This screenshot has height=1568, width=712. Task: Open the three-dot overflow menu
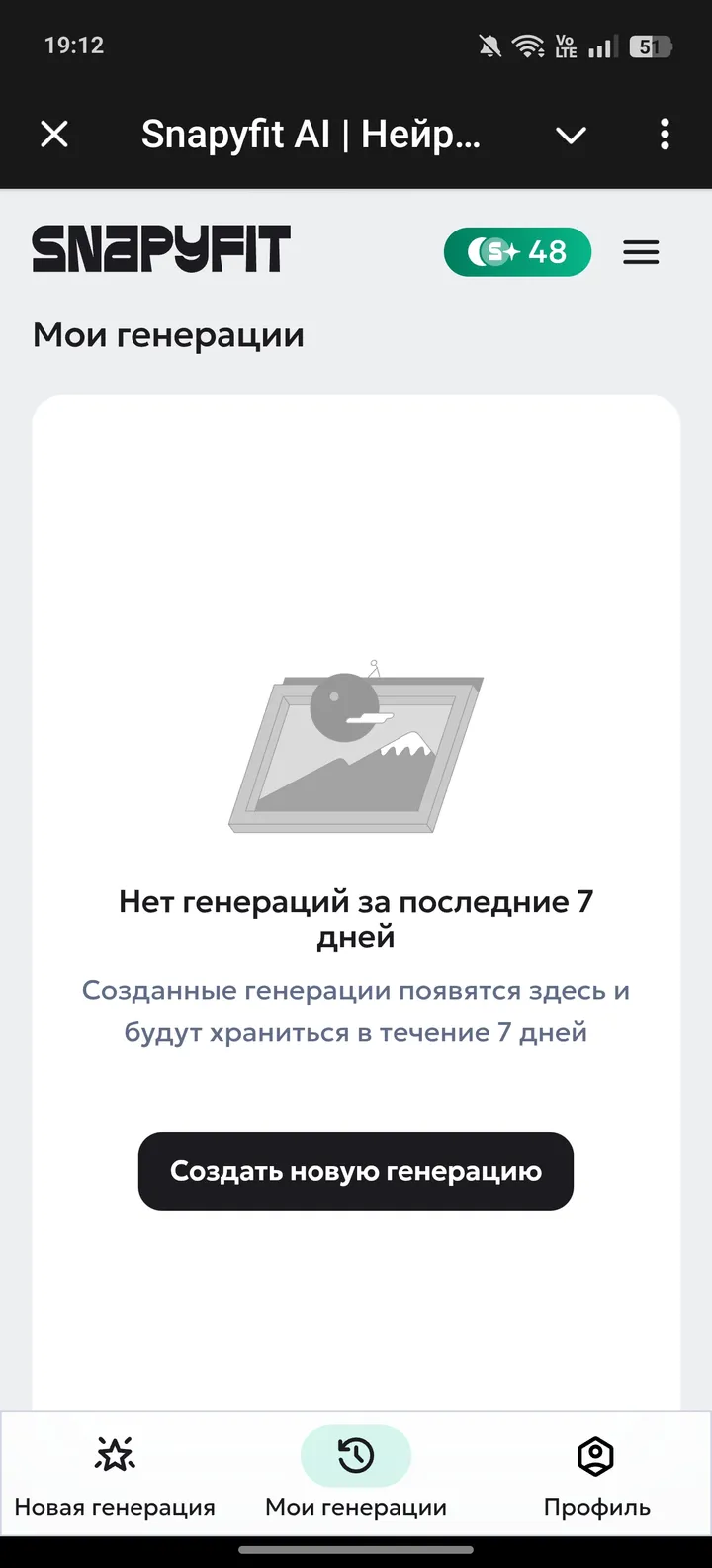point(665,134)
